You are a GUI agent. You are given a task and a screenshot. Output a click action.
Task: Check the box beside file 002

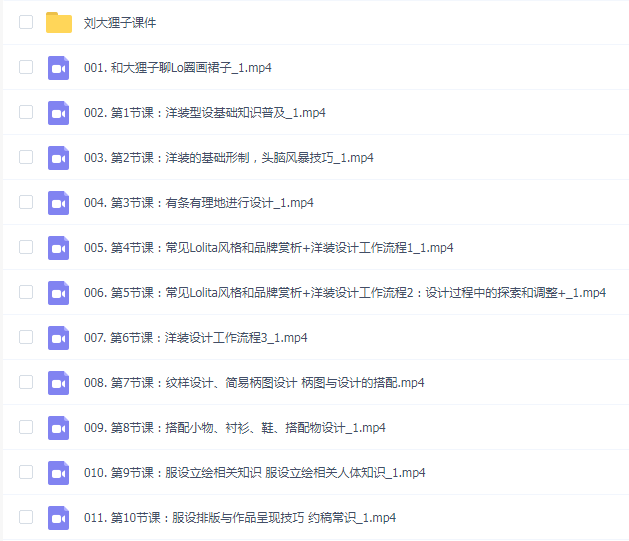(26, 113)
